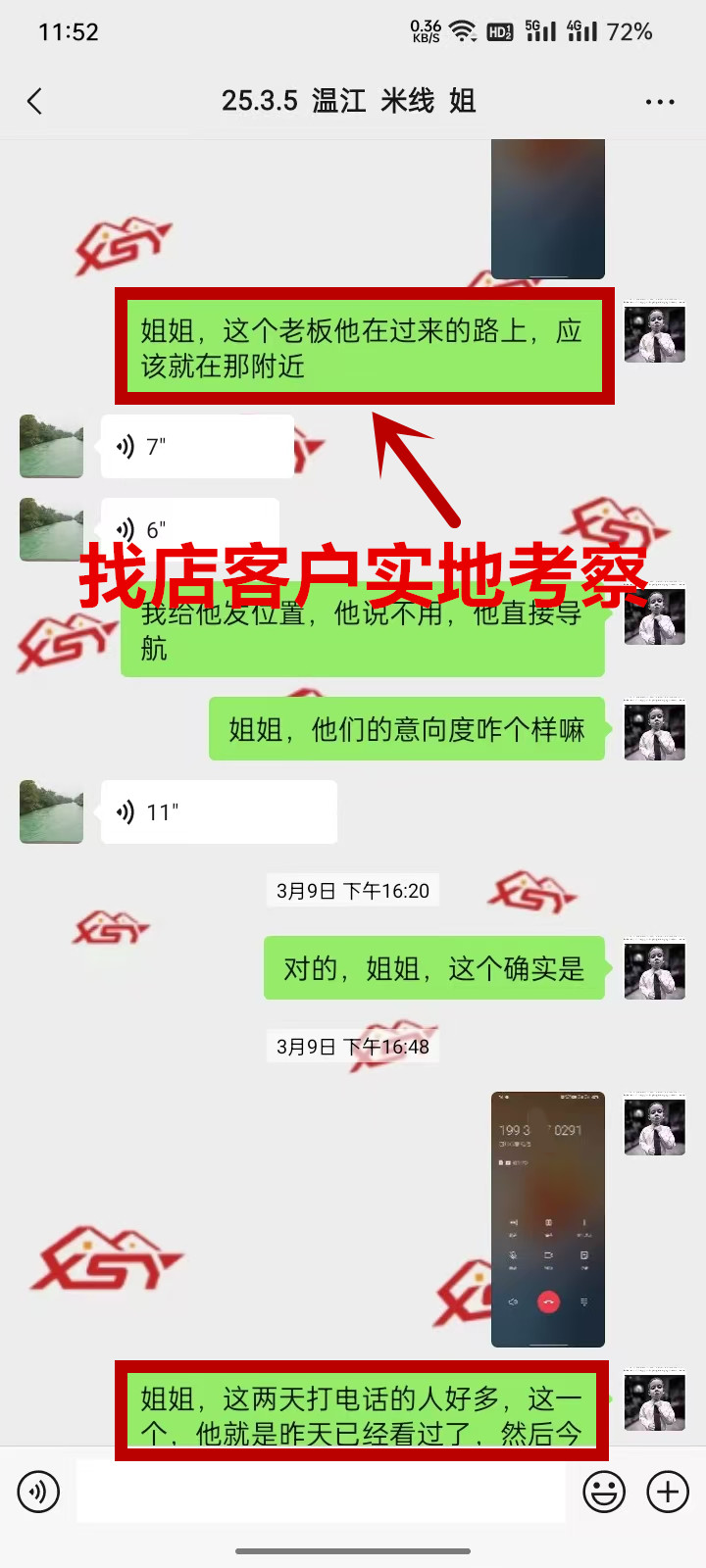
Task: Go back from the chat
Action: point(35,101)
